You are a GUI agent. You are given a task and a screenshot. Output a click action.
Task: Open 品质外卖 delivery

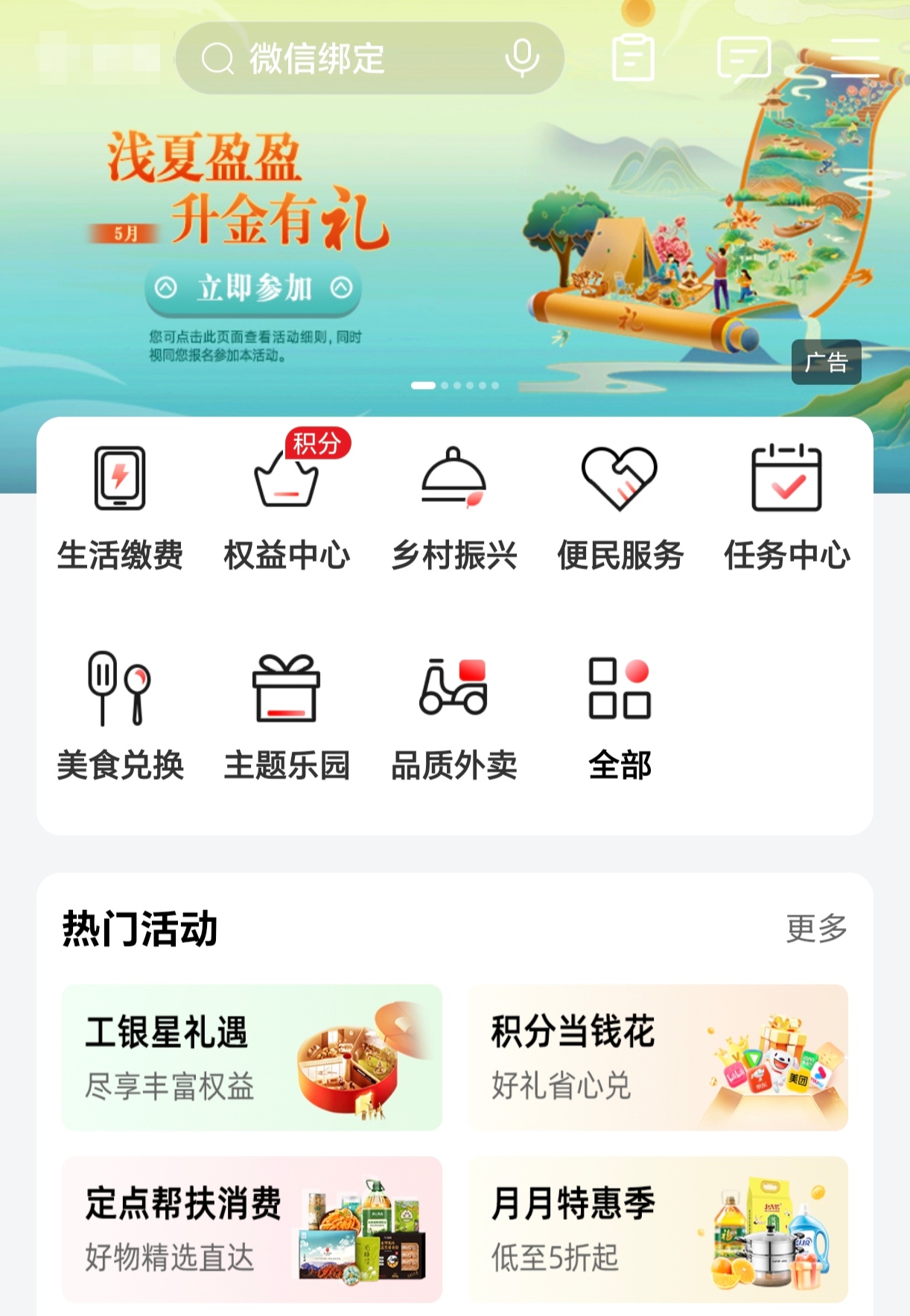pyautogui.click(x=454, y=716)
